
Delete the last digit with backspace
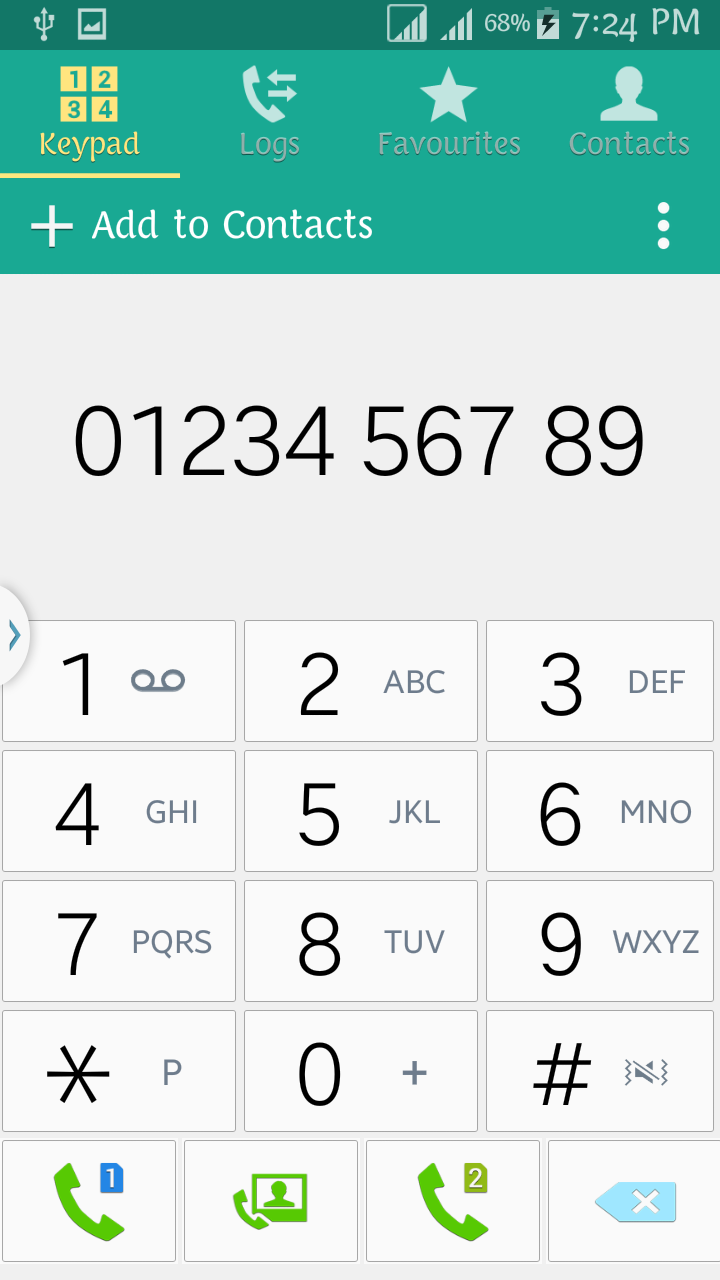click(x=634, y=1201)
